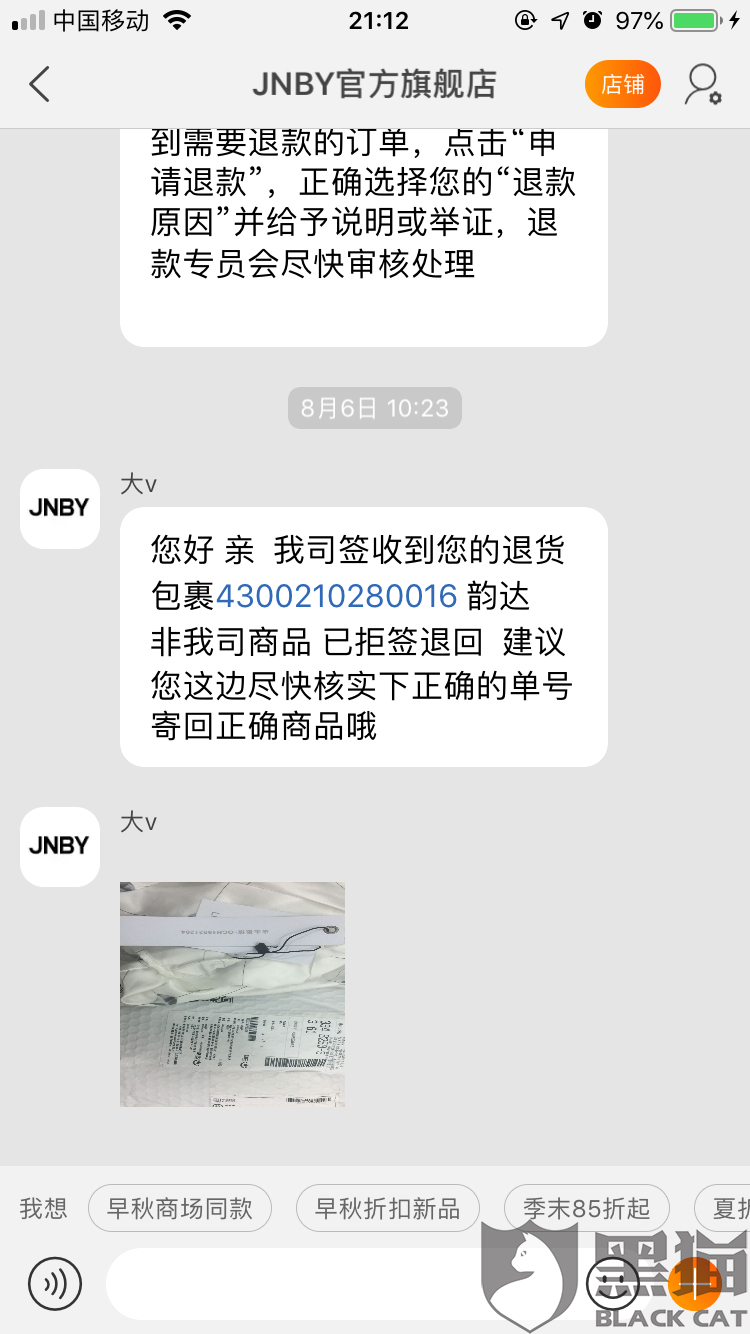The image size is (750, 1334).
Task: Go back from the JNBY chat
Action: click(40, 85)
